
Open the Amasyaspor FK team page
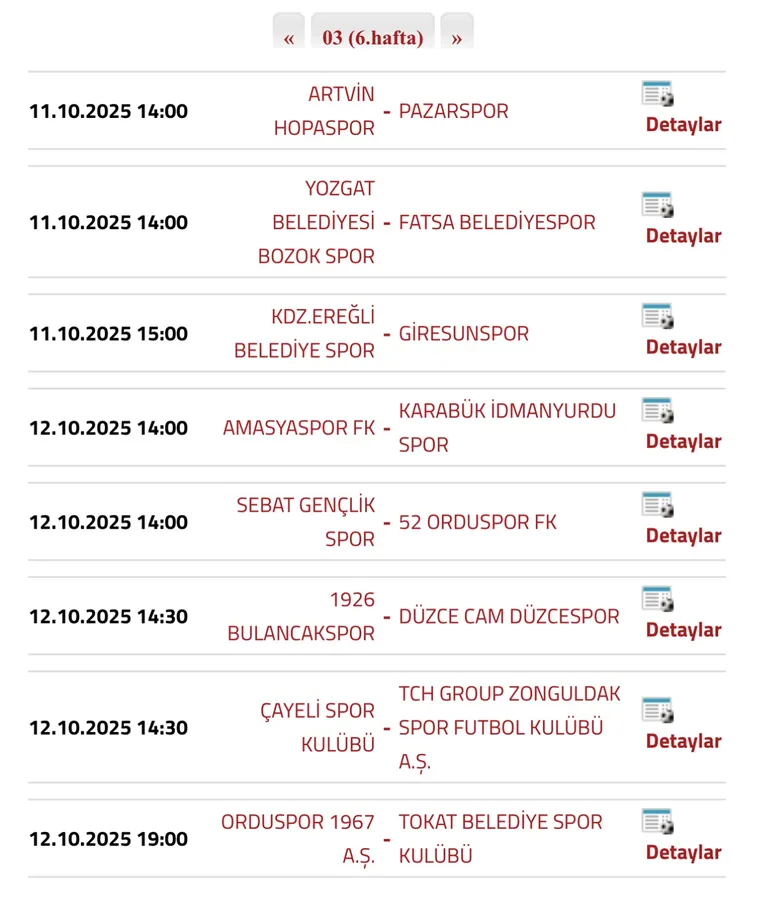(x=299, y=428)
